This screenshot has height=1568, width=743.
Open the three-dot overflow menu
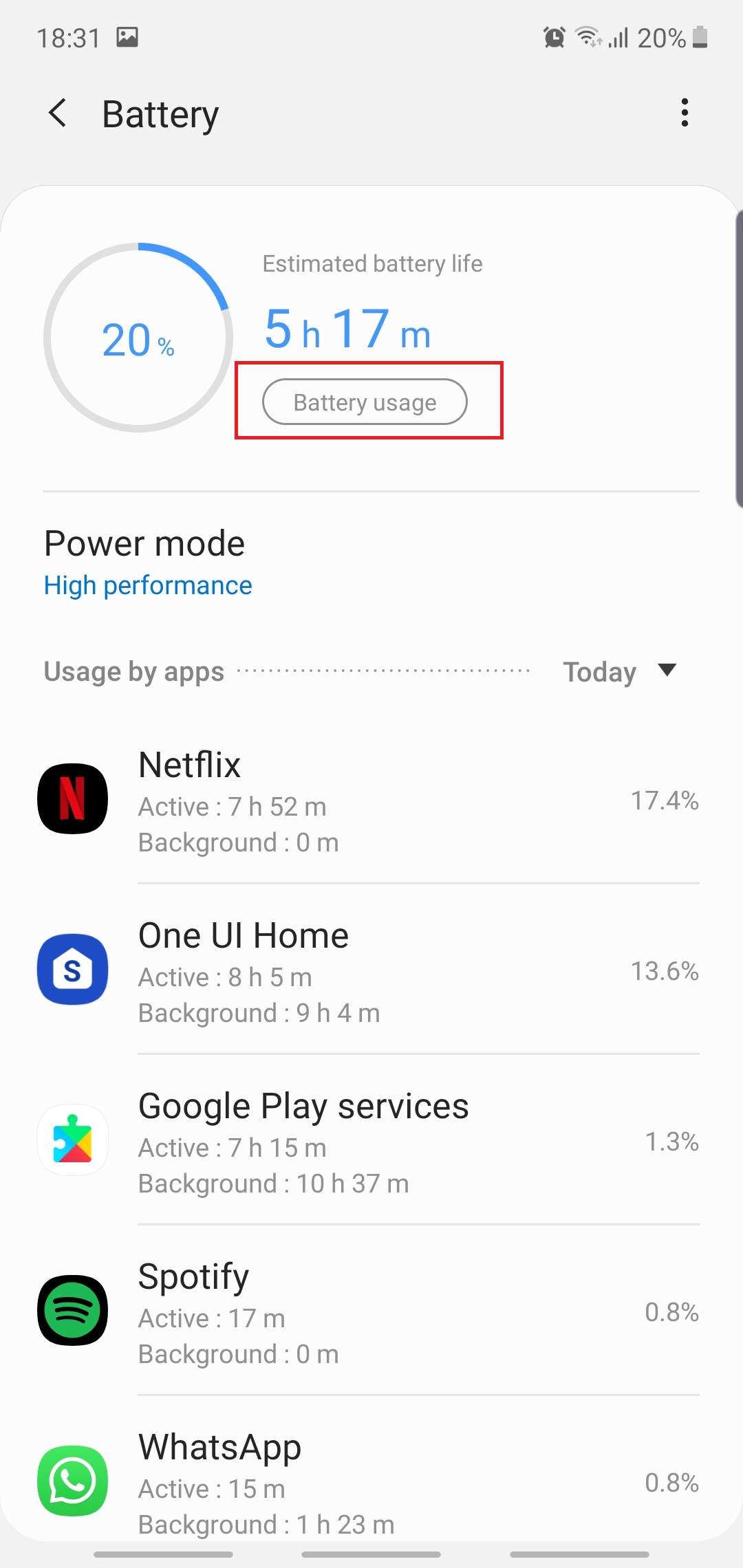click(x=684, y=113)
